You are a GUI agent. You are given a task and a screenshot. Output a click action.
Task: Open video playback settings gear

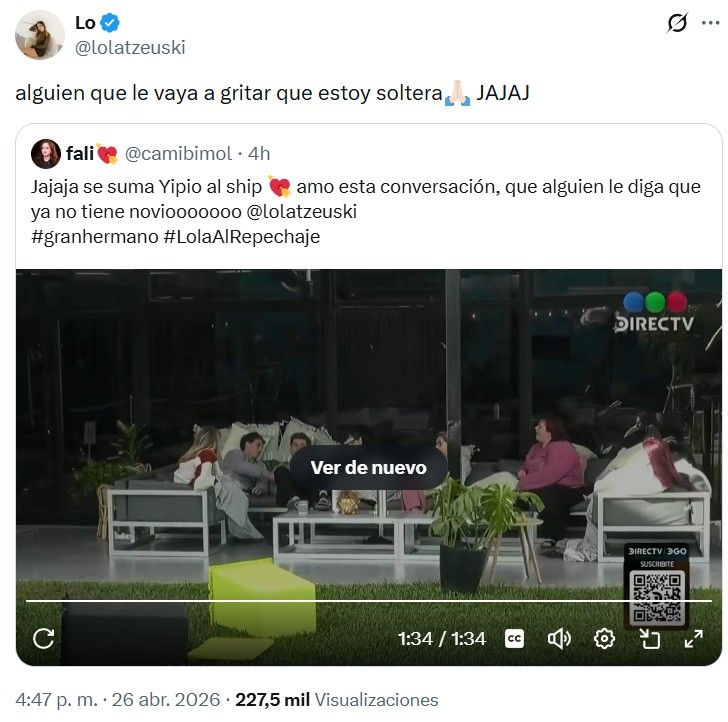(x=604, y=638)
